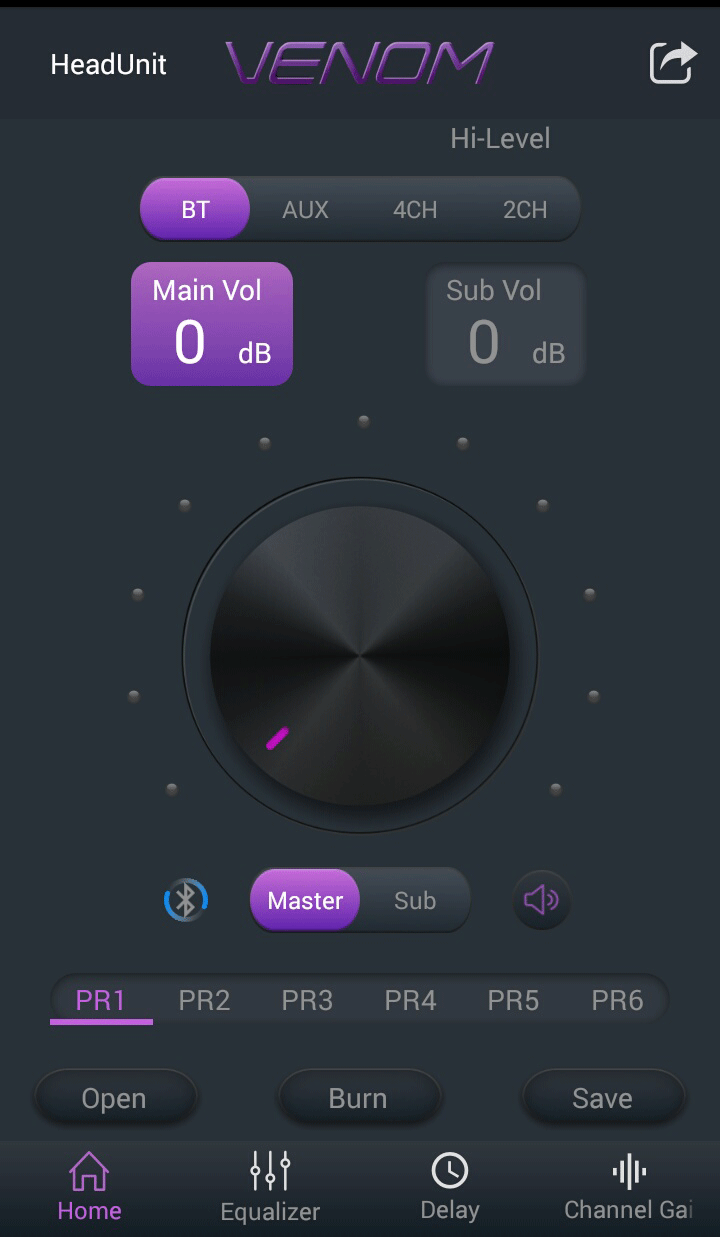
Task: Tap the Open button
Action: [x=114, y=1098]
